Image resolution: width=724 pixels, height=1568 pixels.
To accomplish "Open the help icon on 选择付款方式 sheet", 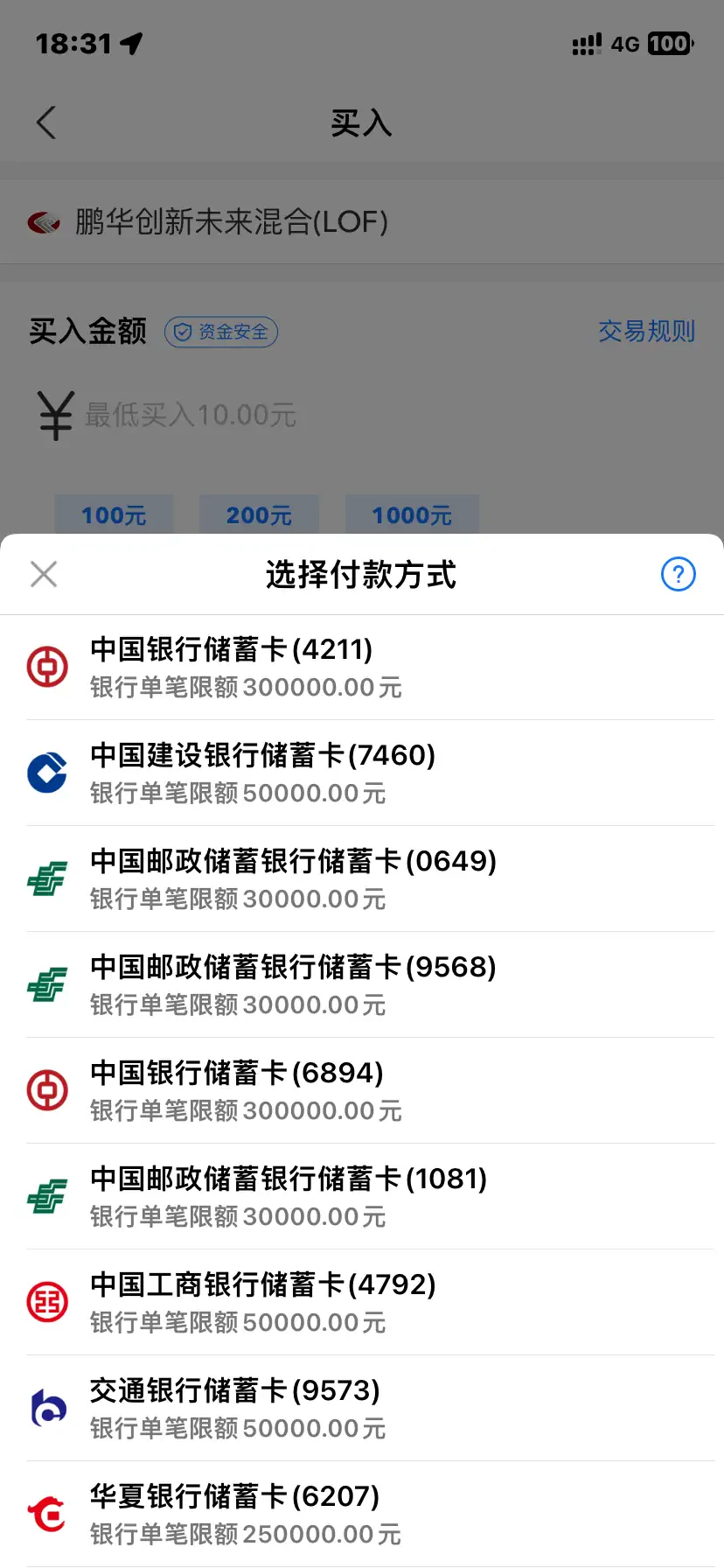I will (678, 574).
